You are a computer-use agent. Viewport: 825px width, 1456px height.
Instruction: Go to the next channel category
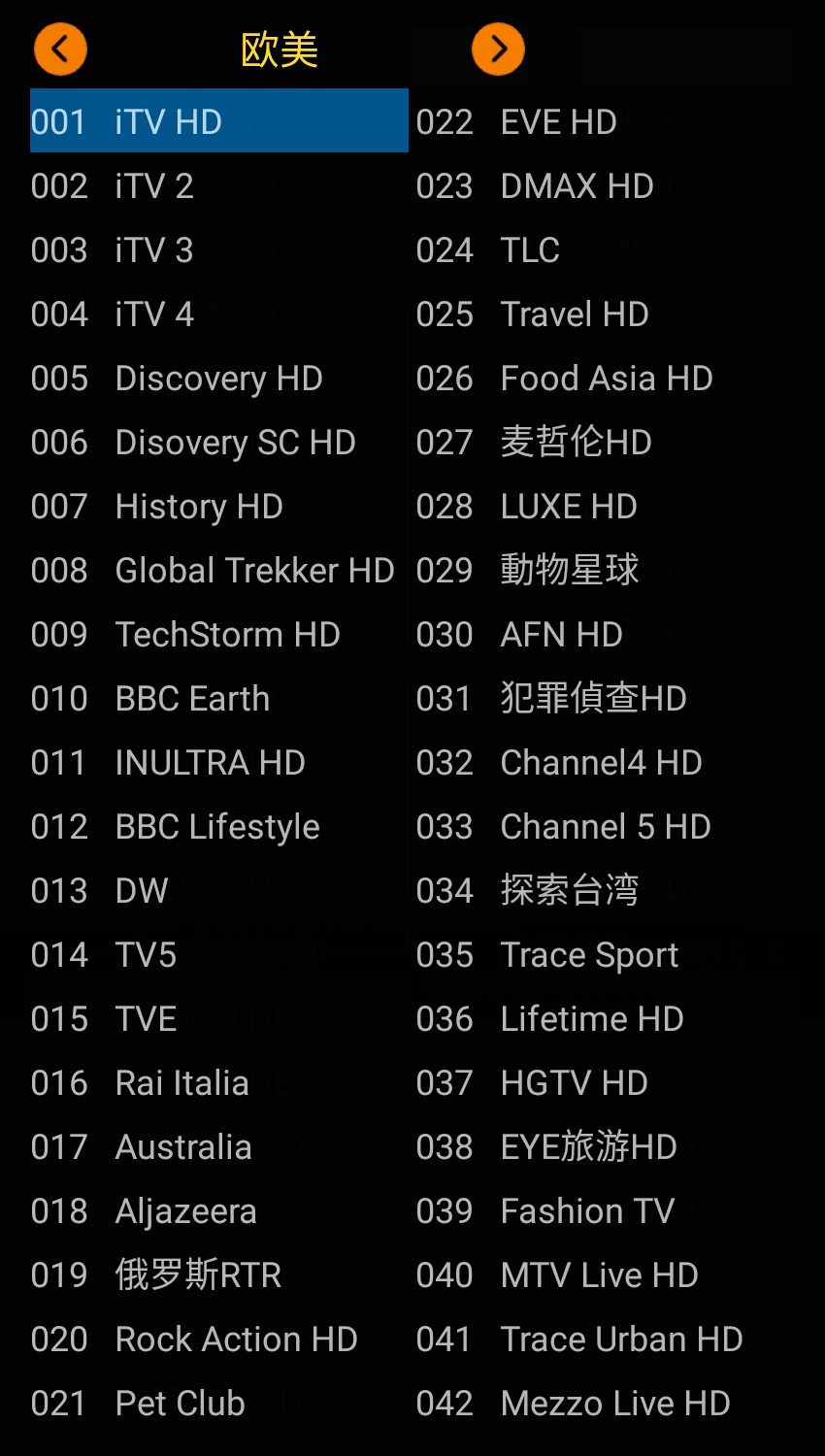(498, 49)
